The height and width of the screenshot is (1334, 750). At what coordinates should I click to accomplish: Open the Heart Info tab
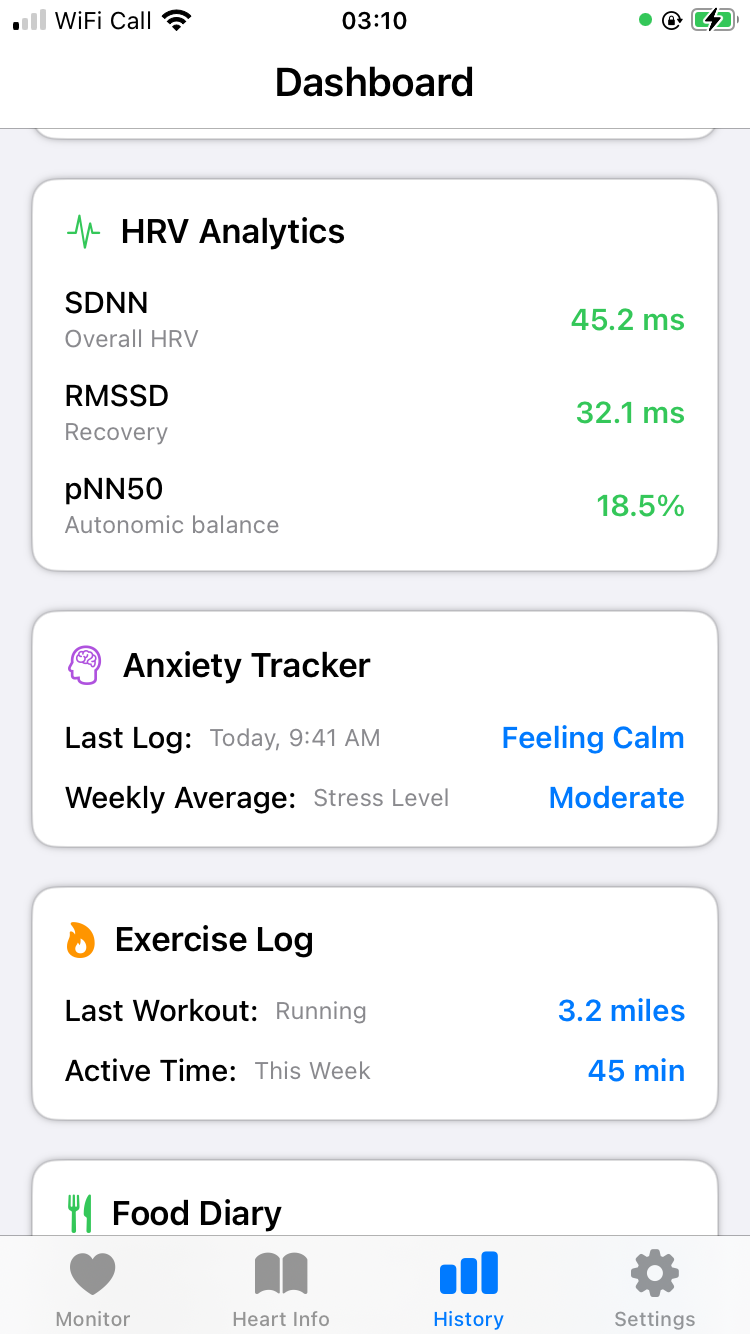pos(281,1288)
